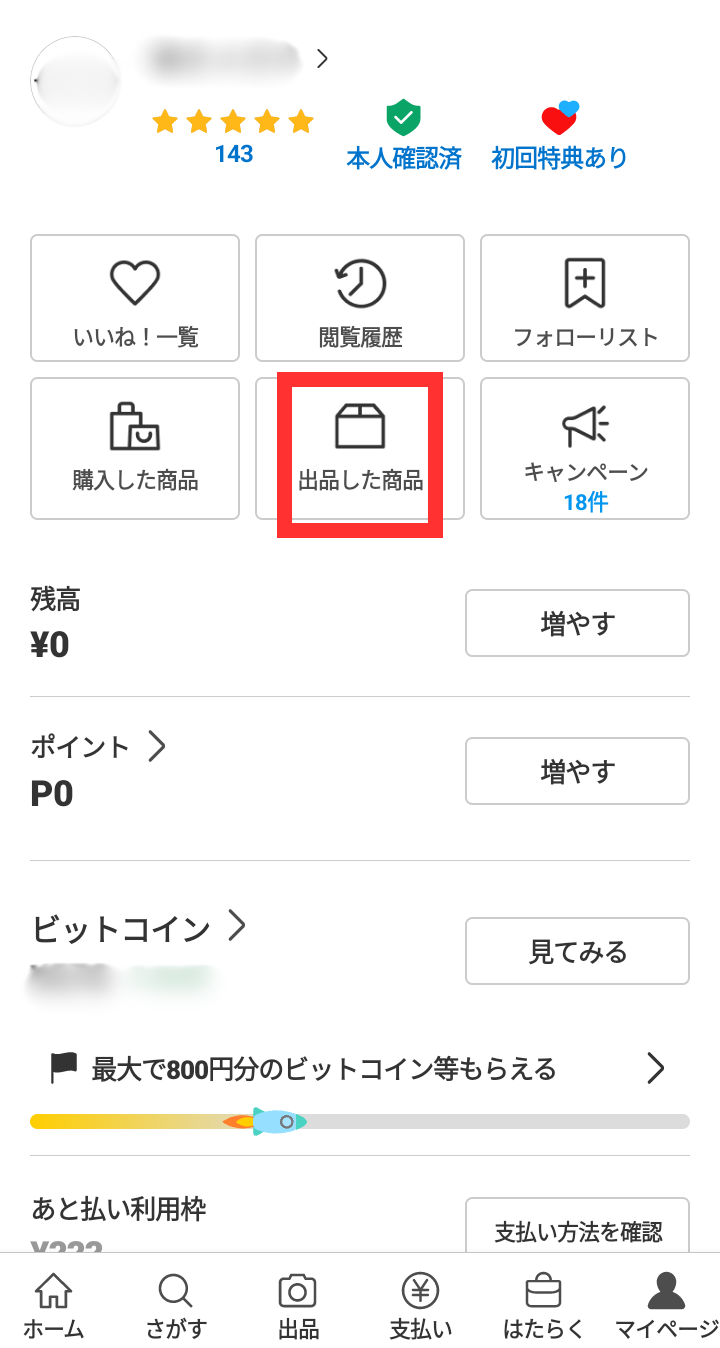Image resolution: width=720 pixels, height=1348 pixels.
Task: Tap 増やす next to 残高 balance
Action: tap(577, 622)
